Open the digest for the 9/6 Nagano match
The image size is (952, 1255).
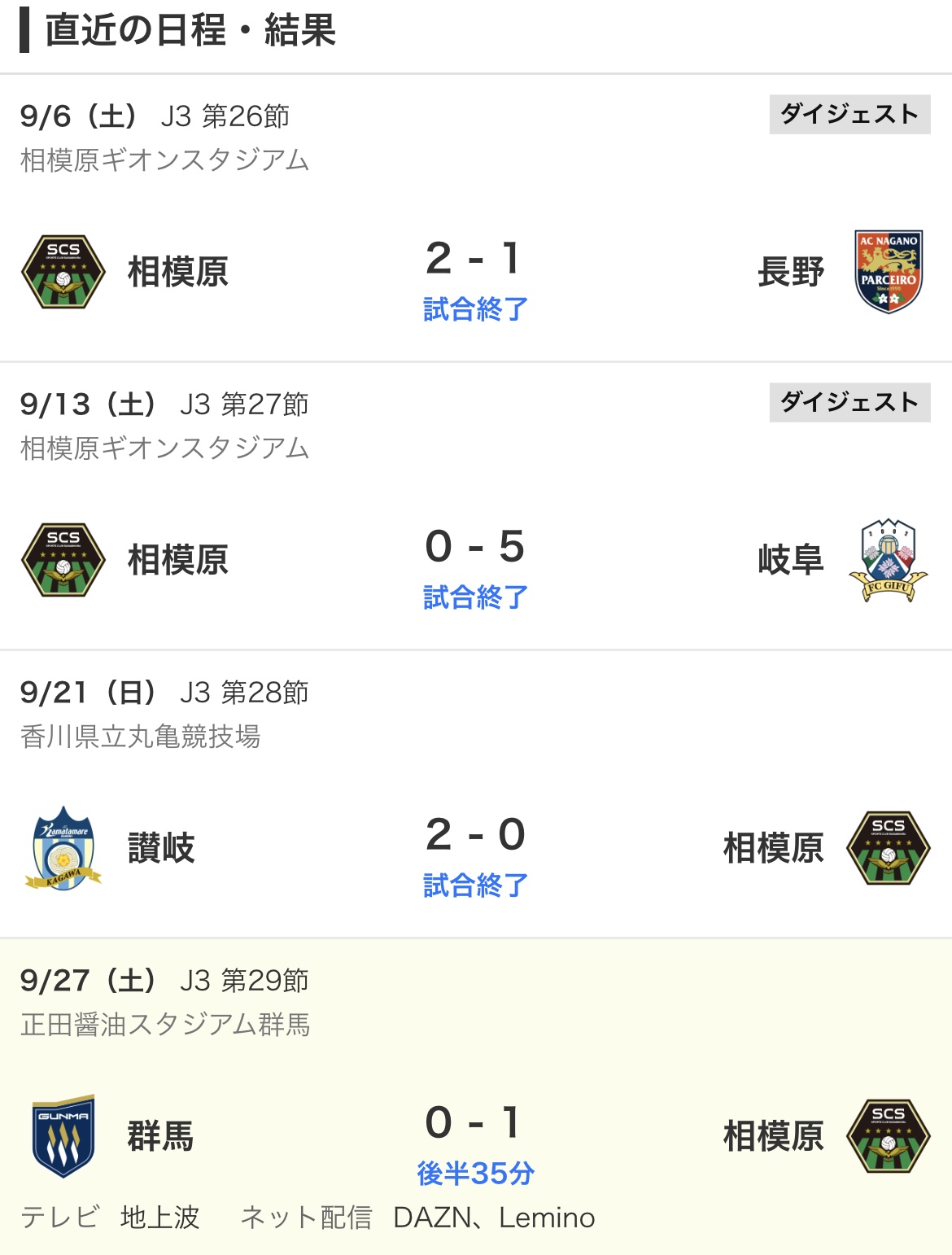pos(849,115)
